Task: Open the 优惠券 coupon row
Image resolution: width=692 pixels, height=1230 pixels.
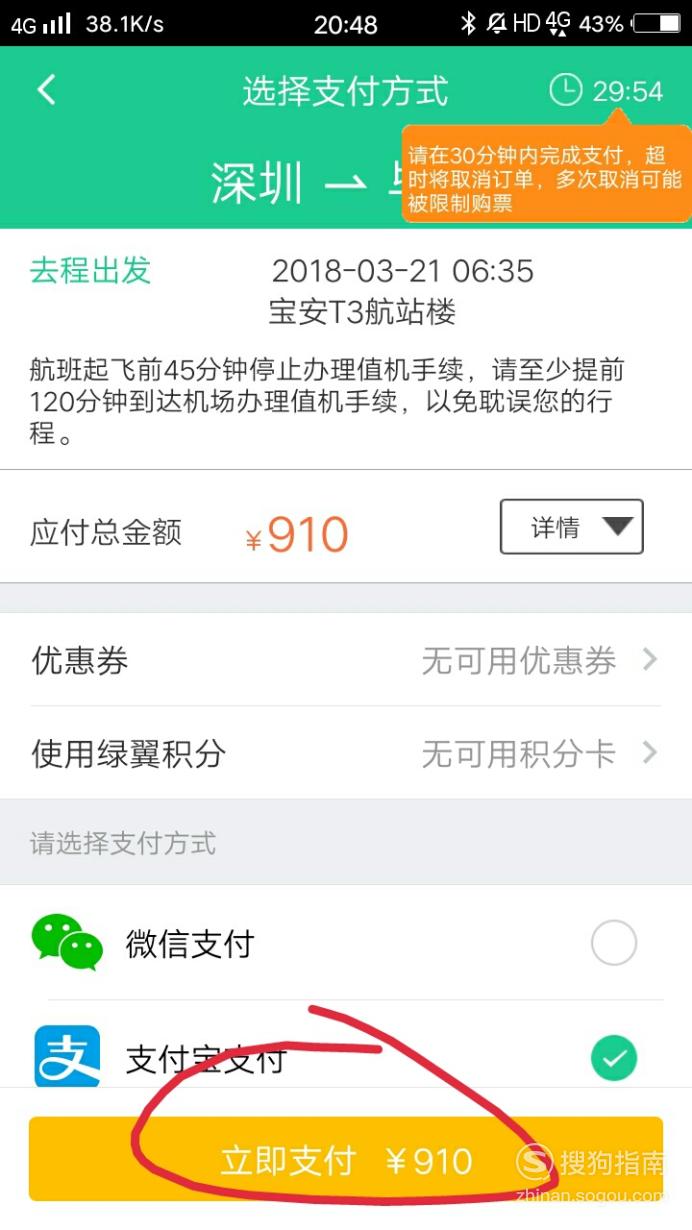Action: pos(346,660)
